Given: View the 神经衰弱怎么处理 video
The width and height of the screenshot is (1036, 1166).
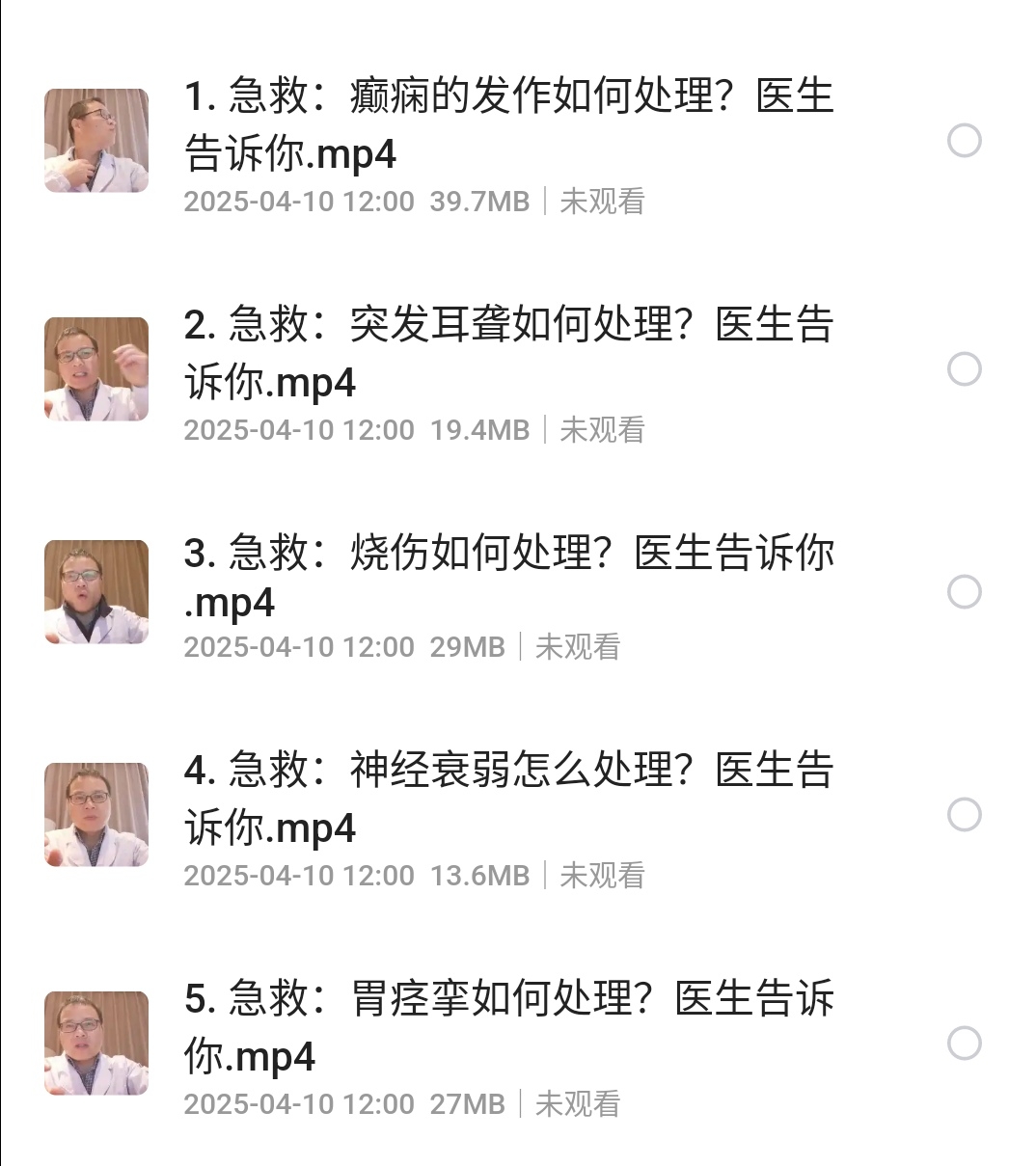Looking at the screenshot, I should [x=508, y=799].
